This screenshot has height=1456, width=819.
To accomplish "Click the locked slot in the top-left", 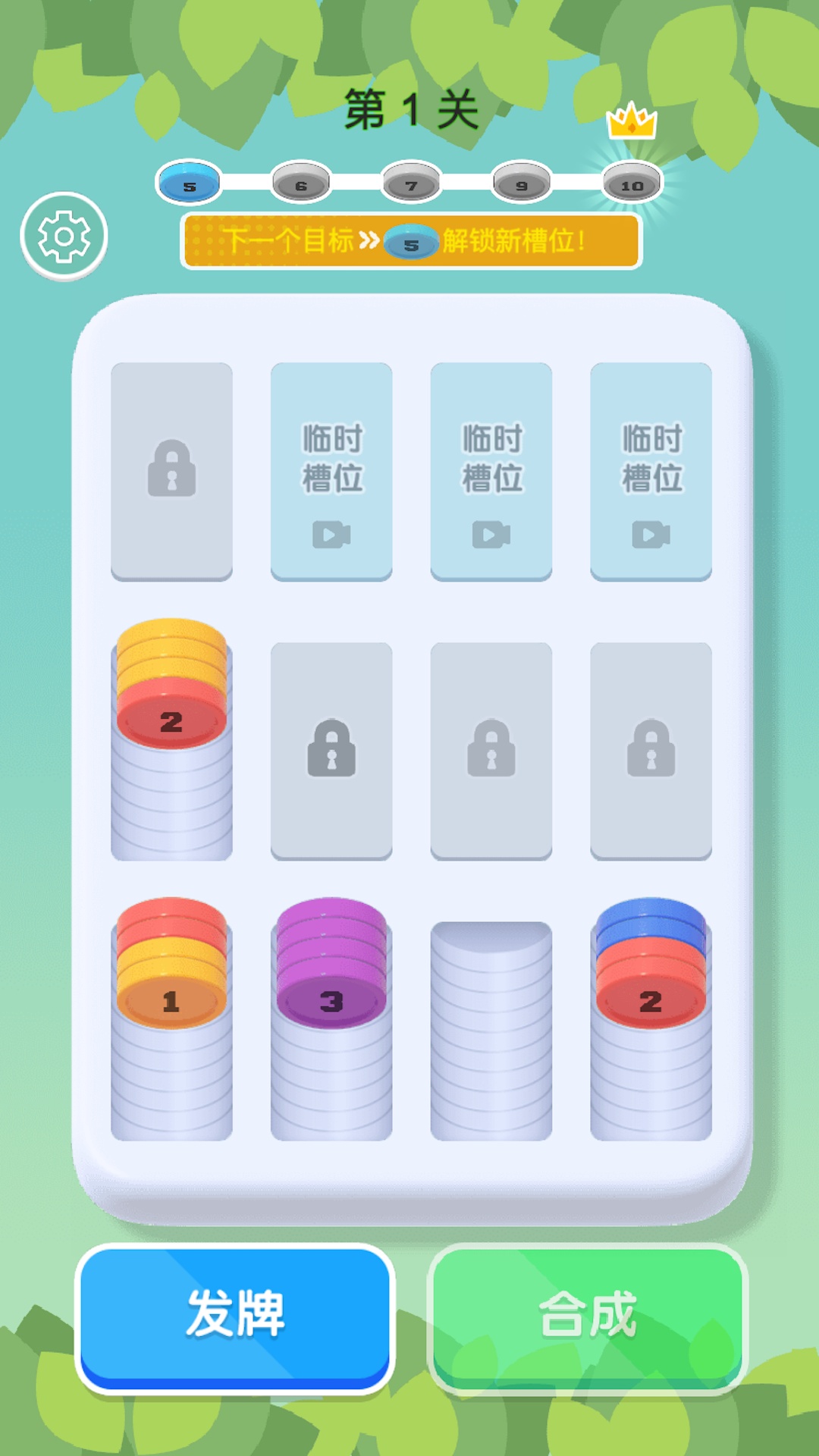I will click(172, 470).
